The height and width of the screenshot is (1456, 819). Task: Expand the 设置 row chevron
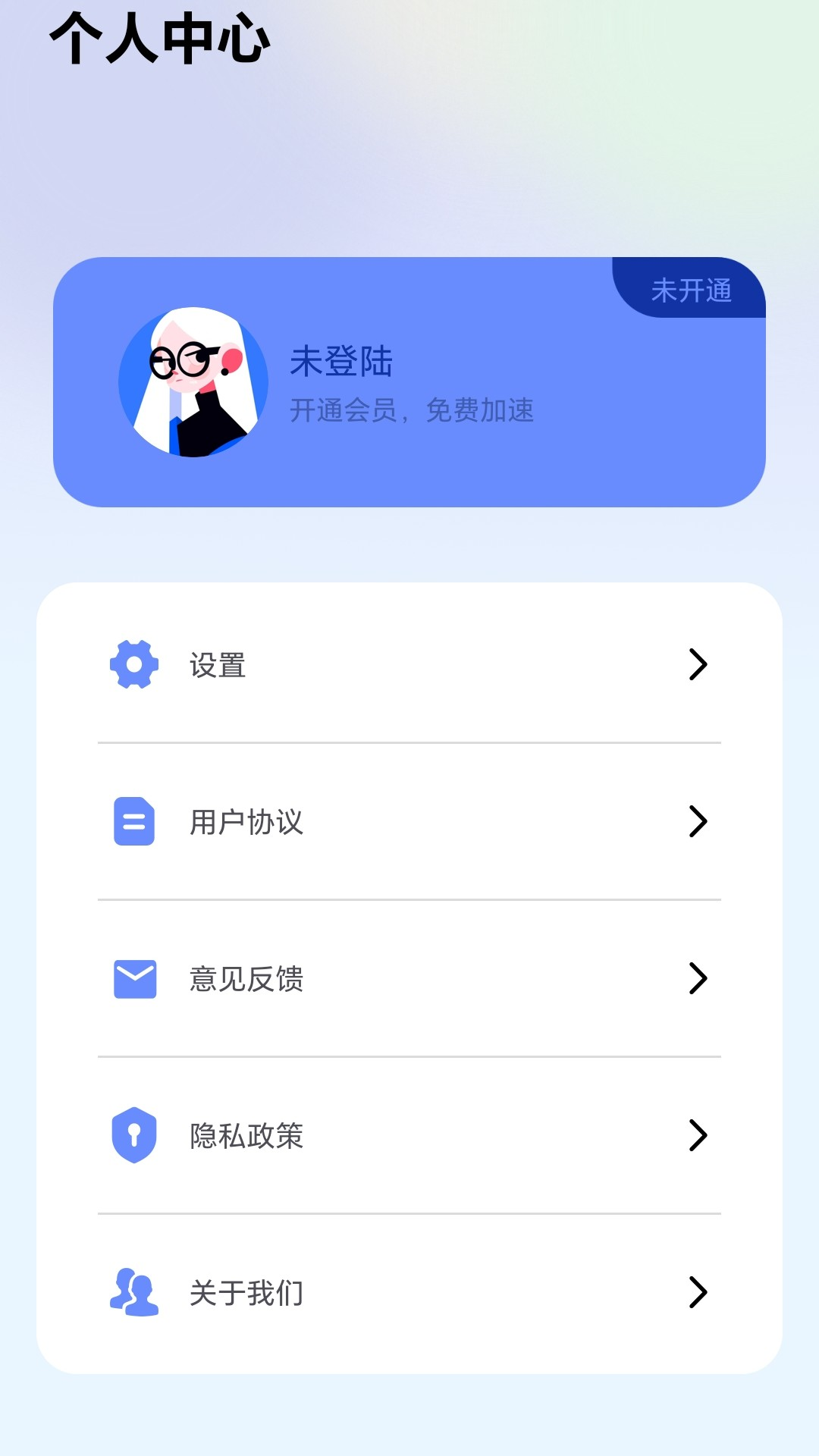[698, 664]
